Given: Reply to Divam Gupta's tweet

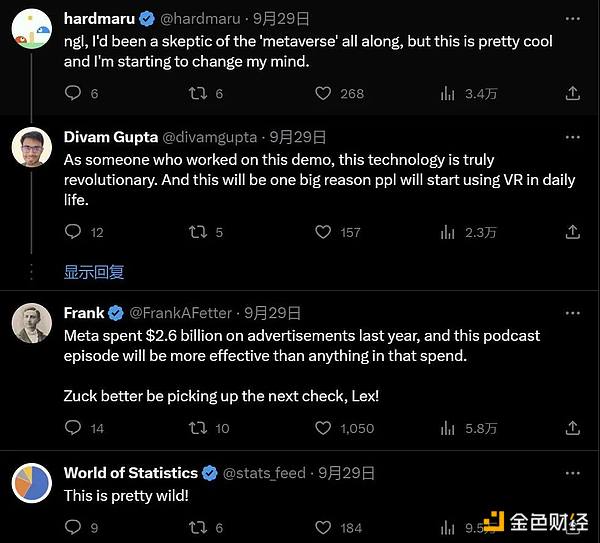Looking at the screenshot, I should [x=72, y=232].
